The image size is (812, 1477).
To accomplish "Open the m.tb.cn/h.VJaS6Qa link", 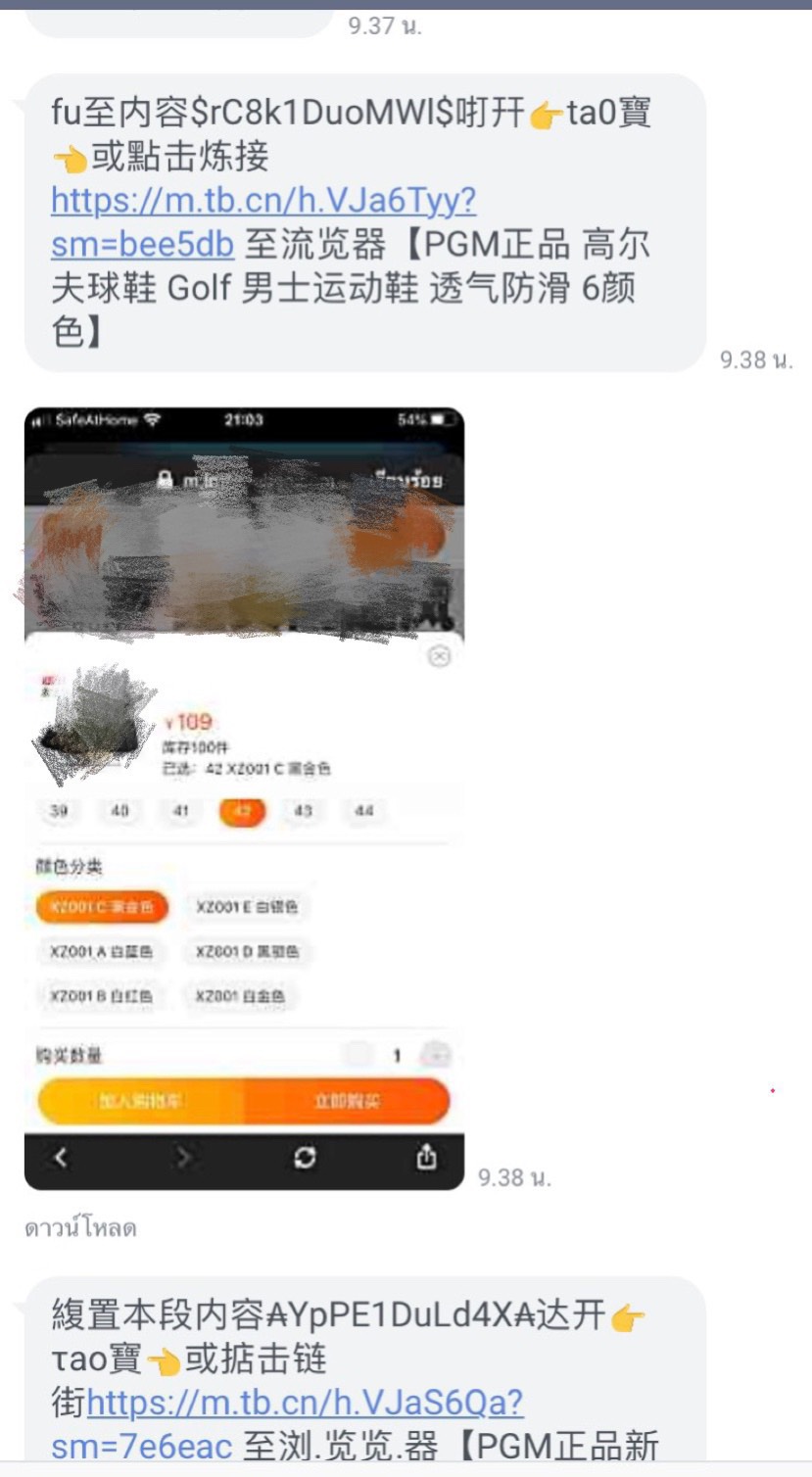I will [305, 1403].
